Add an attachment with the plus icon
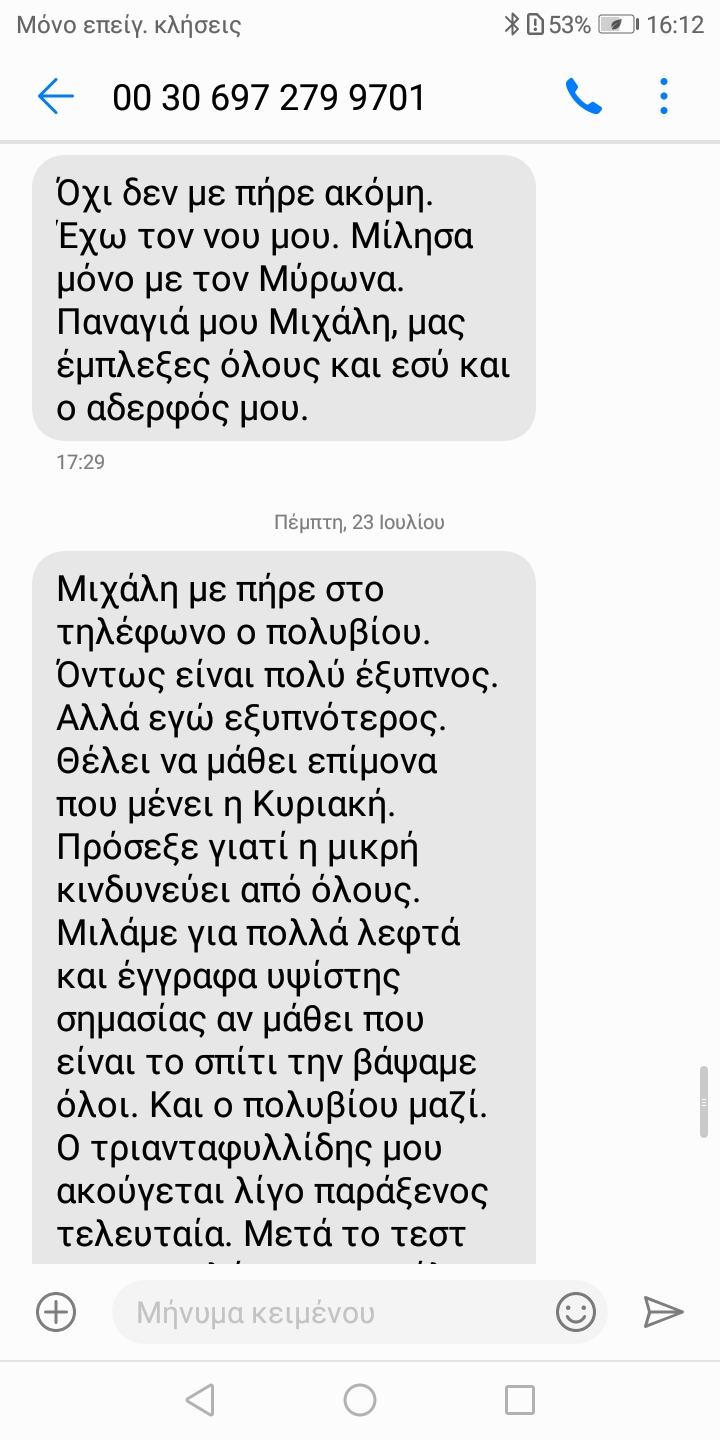720x1440 pixels. 56,1311
